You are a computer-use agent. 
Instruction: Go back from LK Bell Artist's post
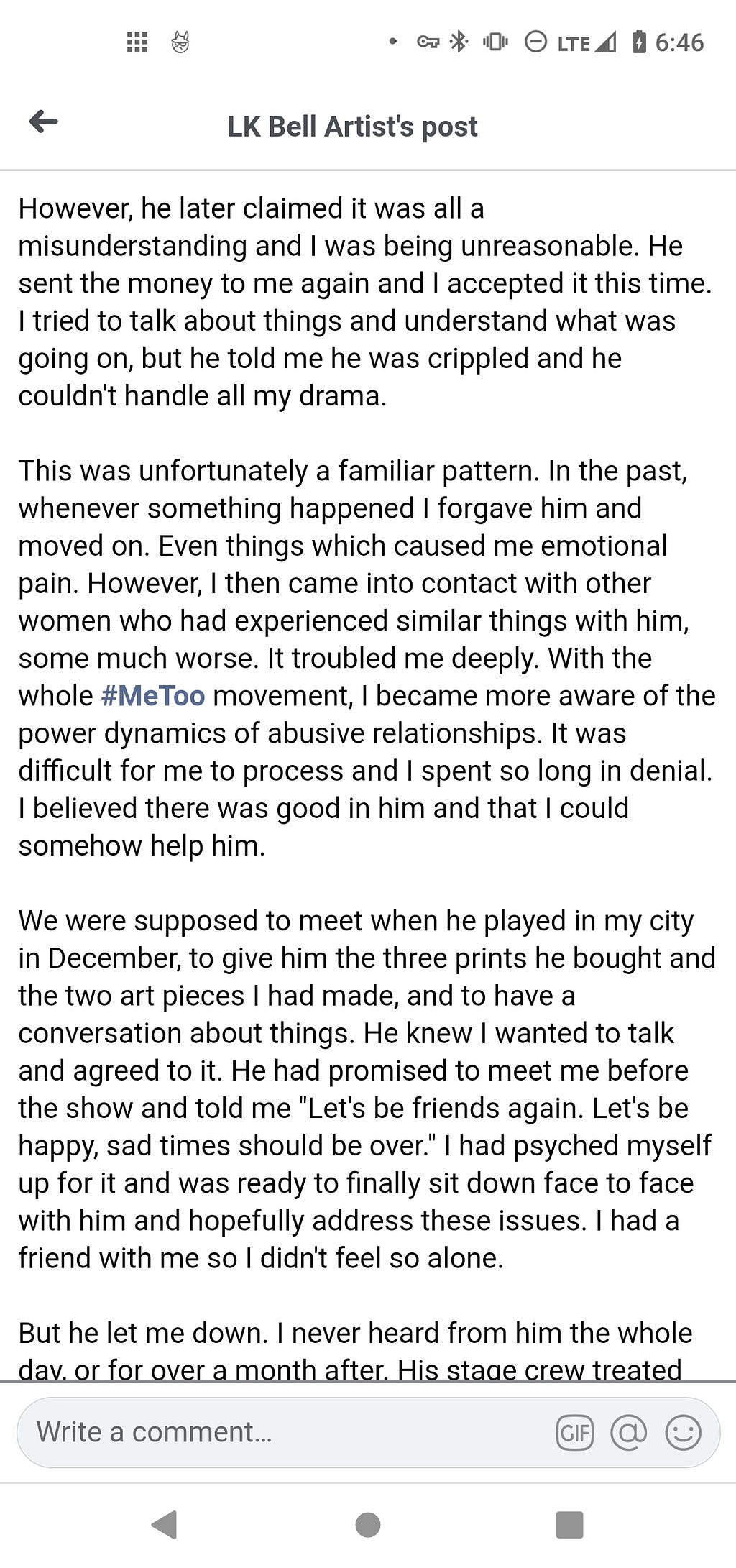click(44, 122)
